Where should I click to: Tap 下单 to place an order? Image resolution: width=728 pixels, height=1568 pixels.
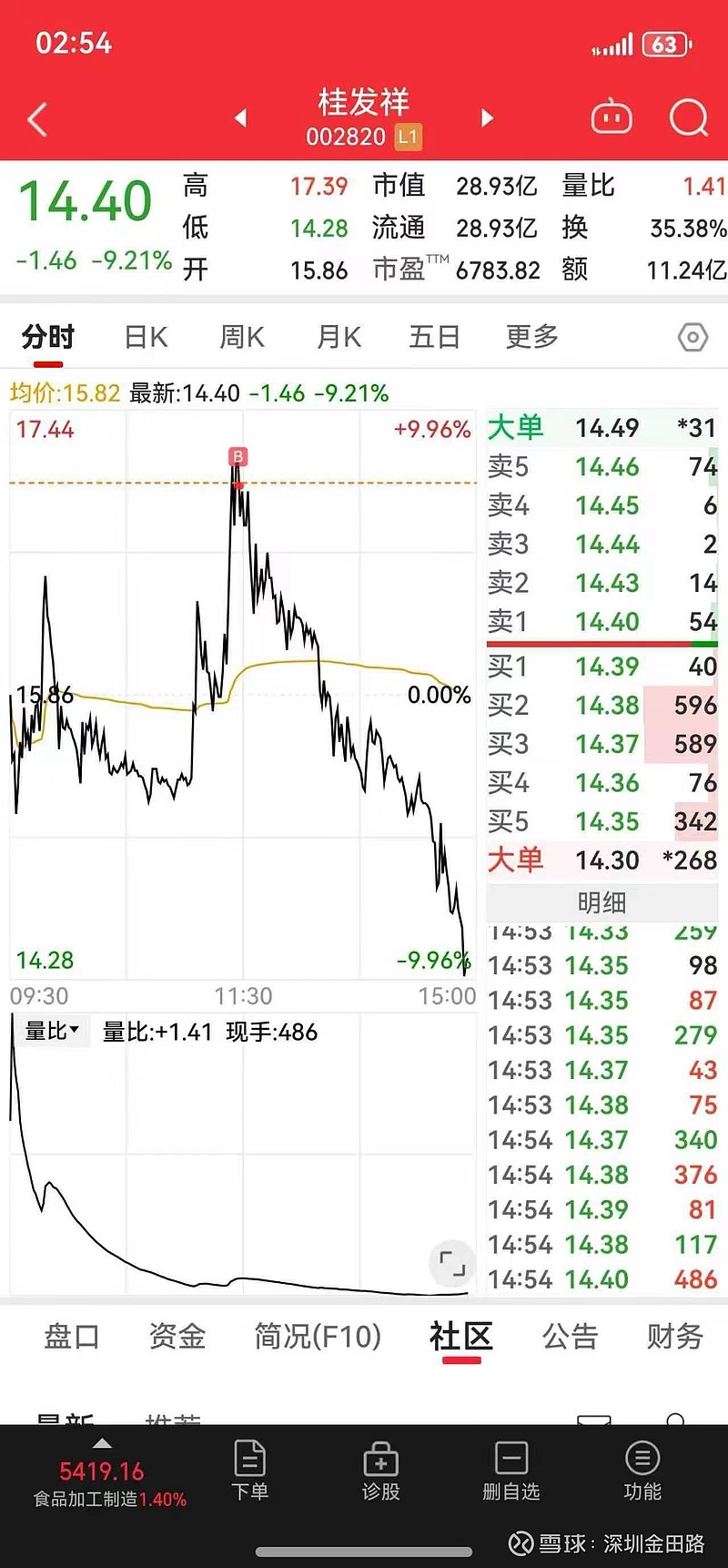[249, 1471]
